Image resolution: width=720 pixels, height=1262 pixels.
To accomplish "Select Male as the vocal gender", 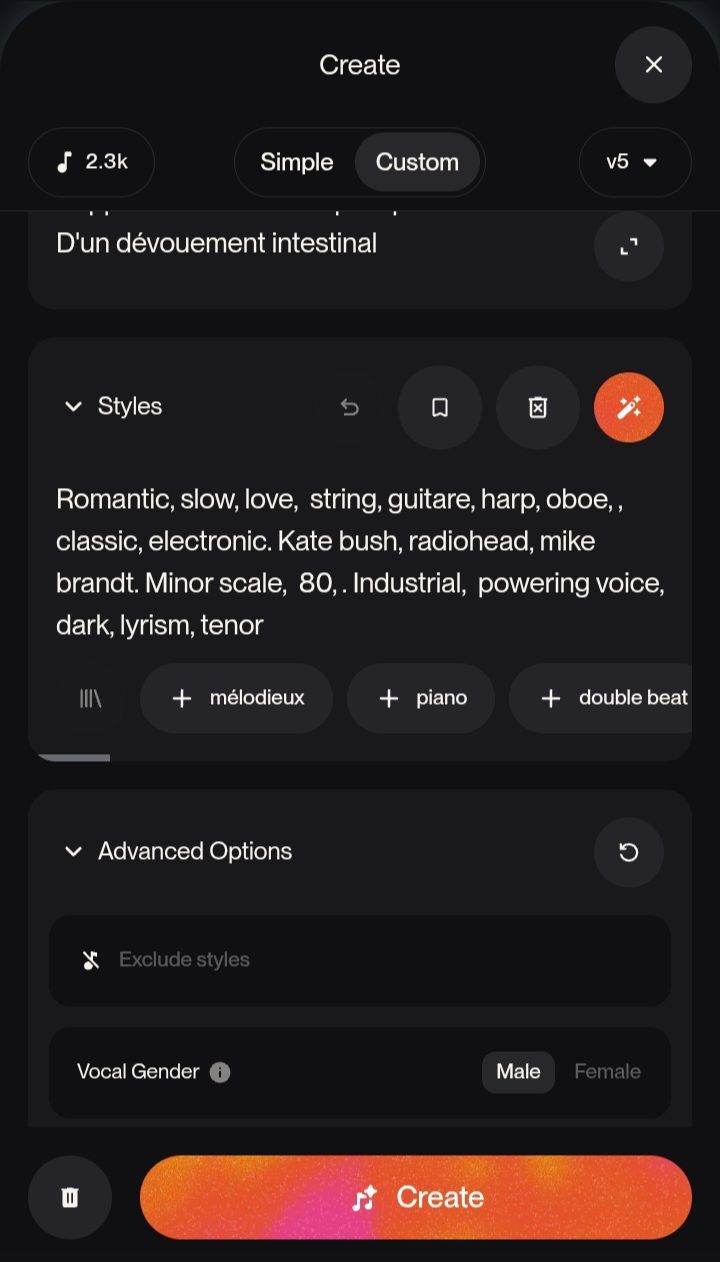I will (x=518, y=1071).
